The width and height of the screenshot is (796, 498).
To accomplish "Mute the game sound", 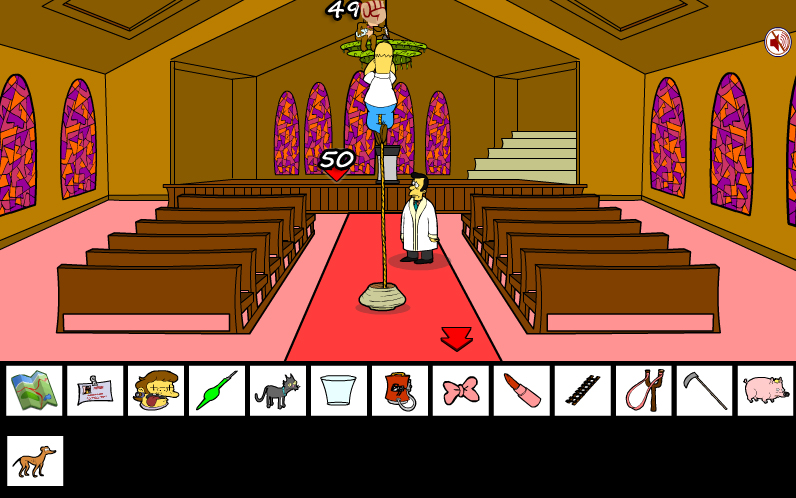I will [777, 42].
